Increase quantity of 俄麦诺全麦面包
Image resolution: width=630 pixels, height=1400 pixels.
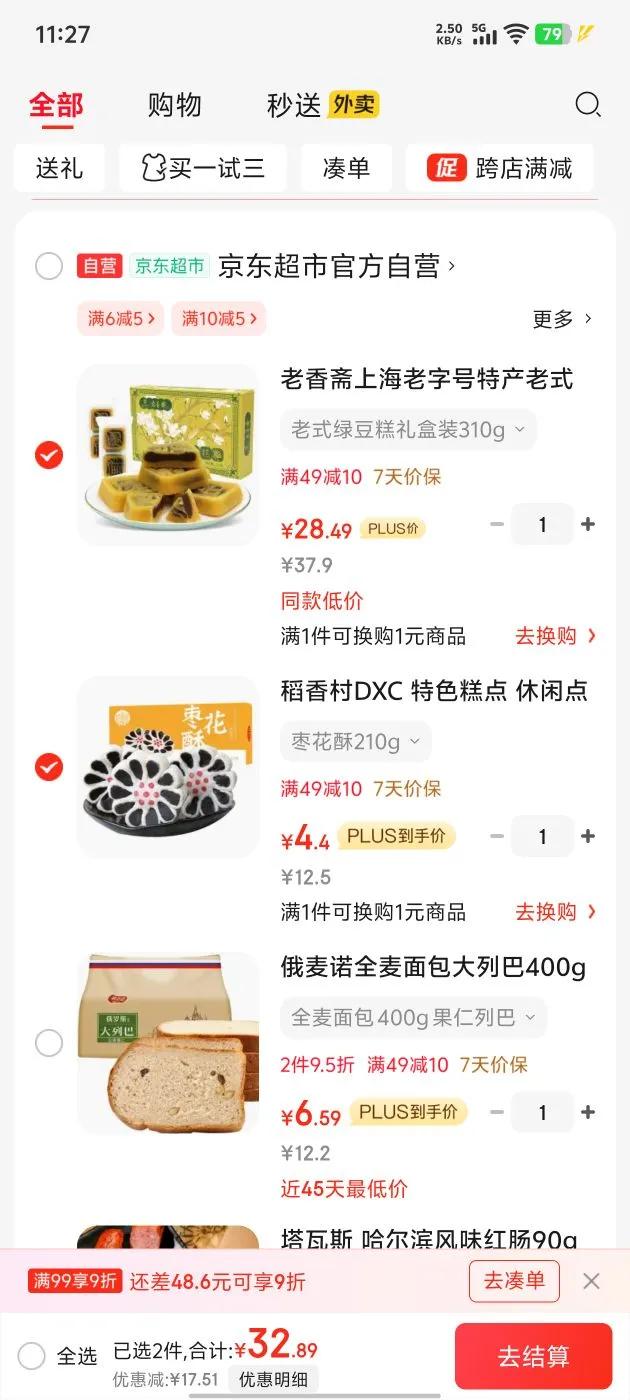click(588, 1113)
